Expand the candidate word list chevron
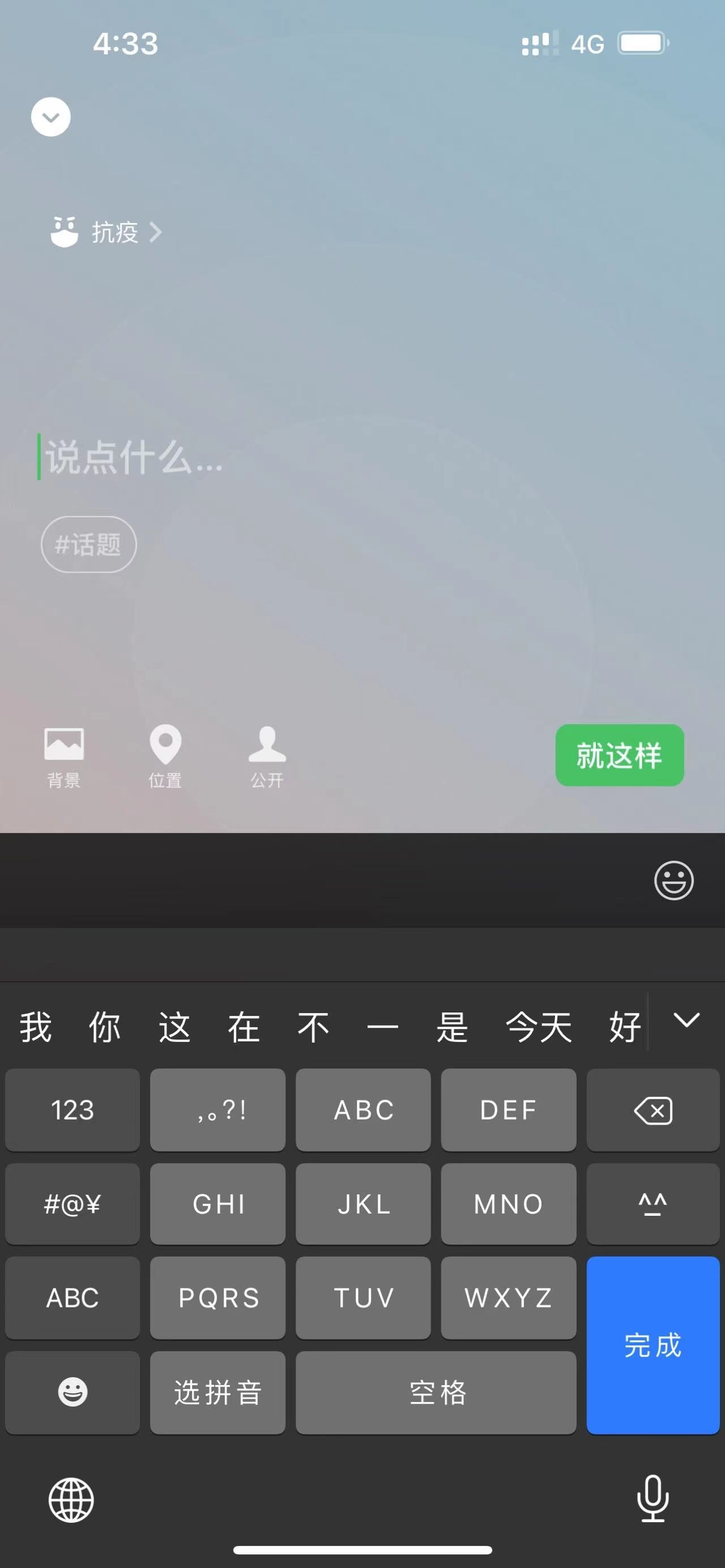The height and width of the screenshot is (1568, 725). point(686,1021)
